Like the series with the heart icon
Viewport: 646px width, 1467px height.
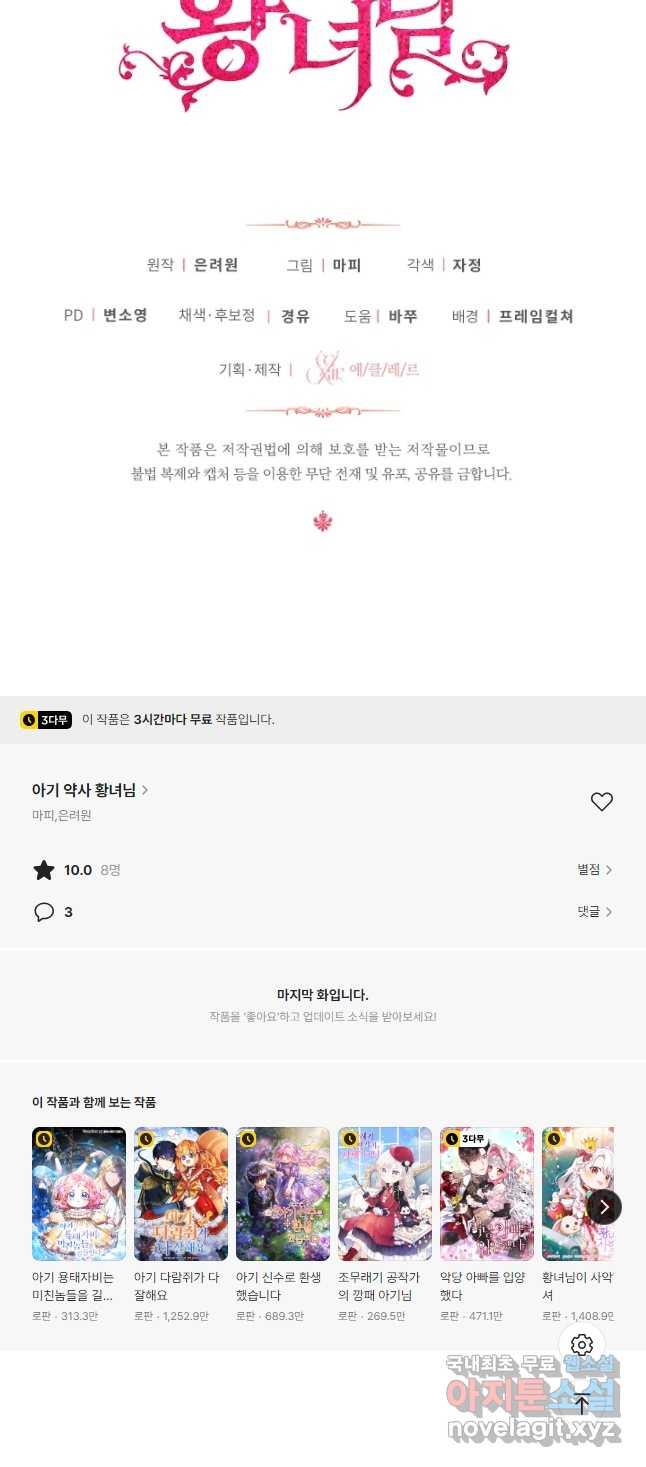click(x=601, y=802)
